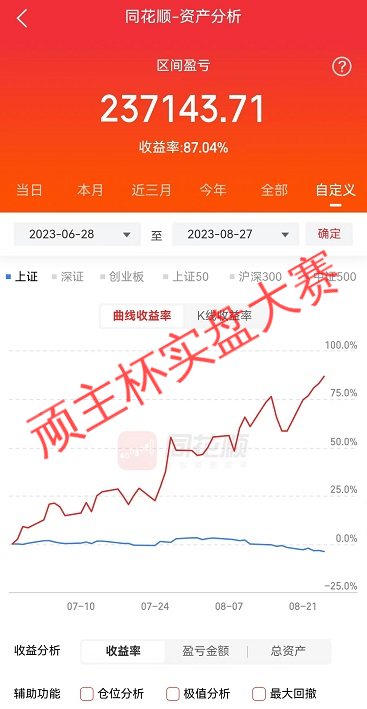Image resolution: width=367 pixels, height=709 pixels.
Task: Open the end date dropdown 2023-08-27
Action: (x=235, y=234)
